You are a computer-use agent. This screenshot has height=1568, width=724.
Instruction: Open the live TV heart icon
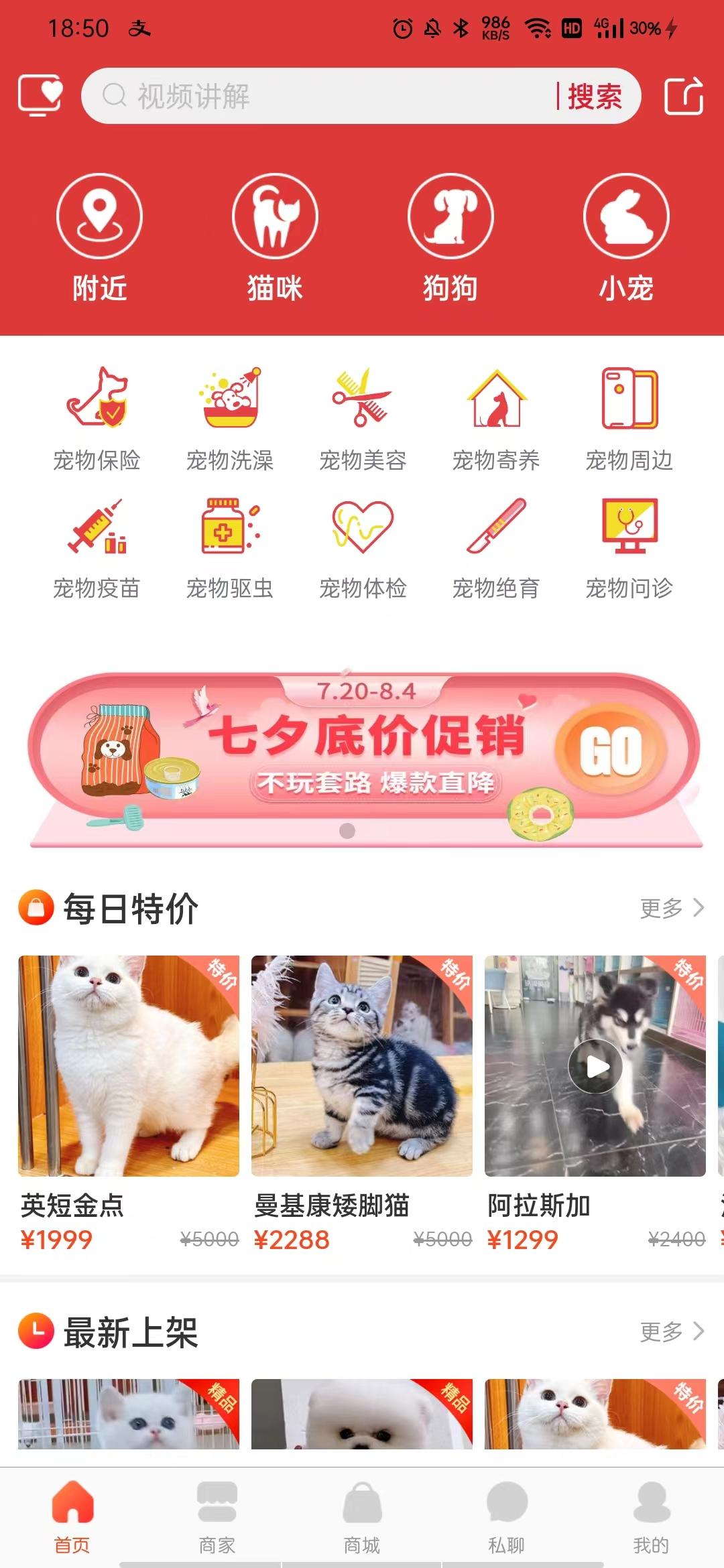tap(40, 96)
